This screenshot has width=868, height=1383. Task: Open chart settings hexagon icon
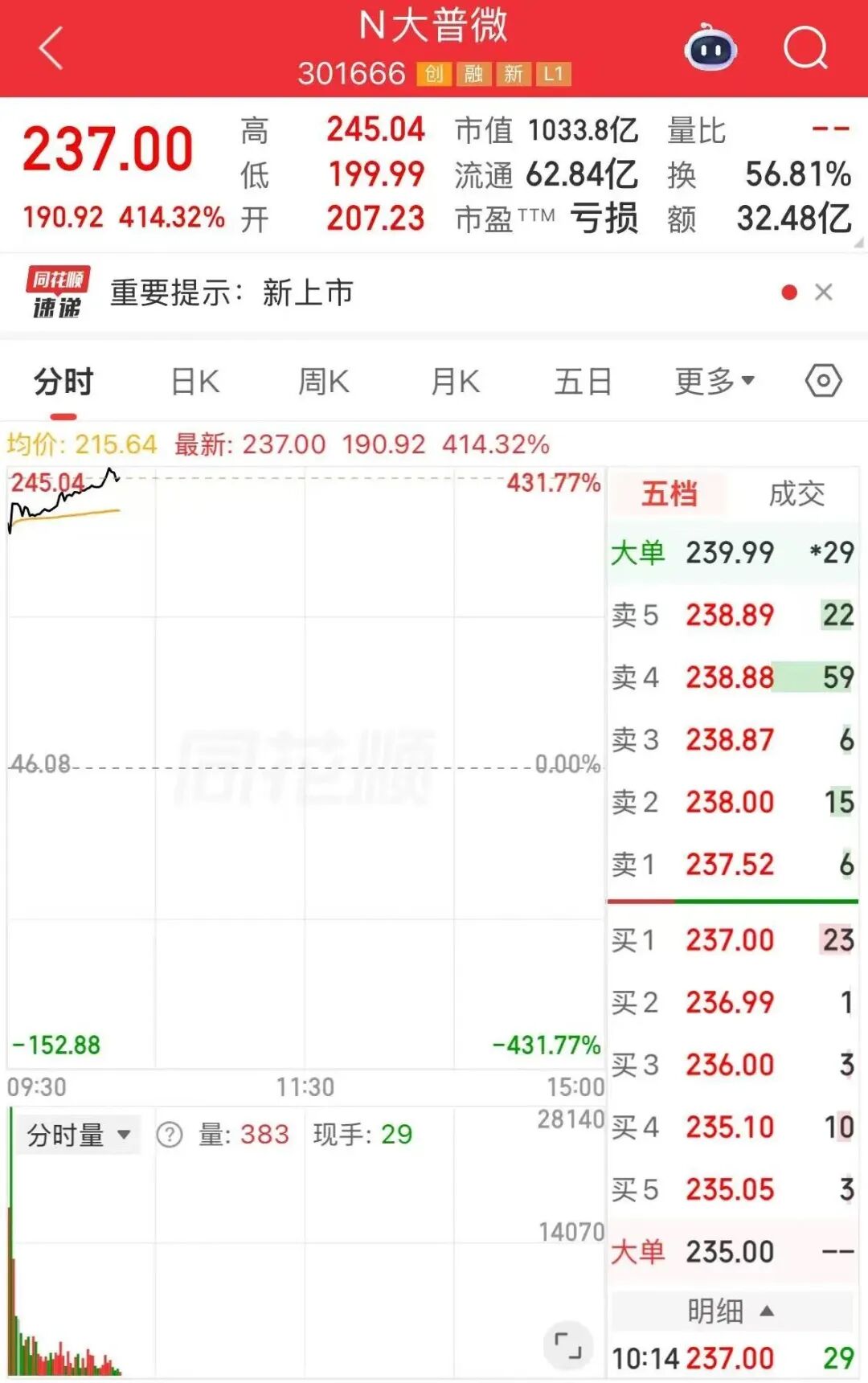click(823, 381)
